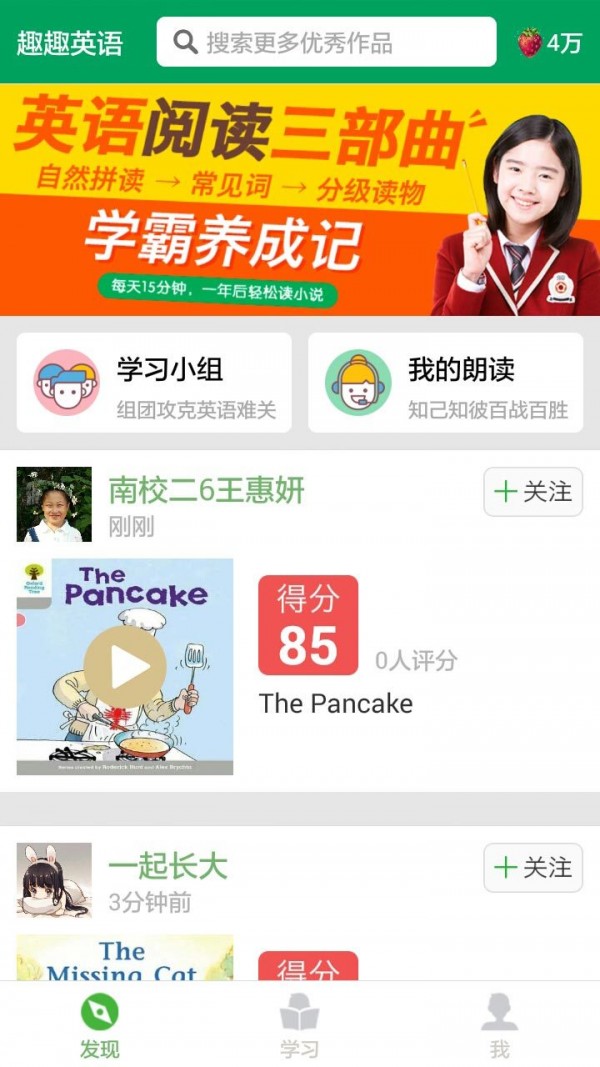Follow user 一起长大
The height and width of the screenshot is (1067, 600).
(x=533, y=868)
